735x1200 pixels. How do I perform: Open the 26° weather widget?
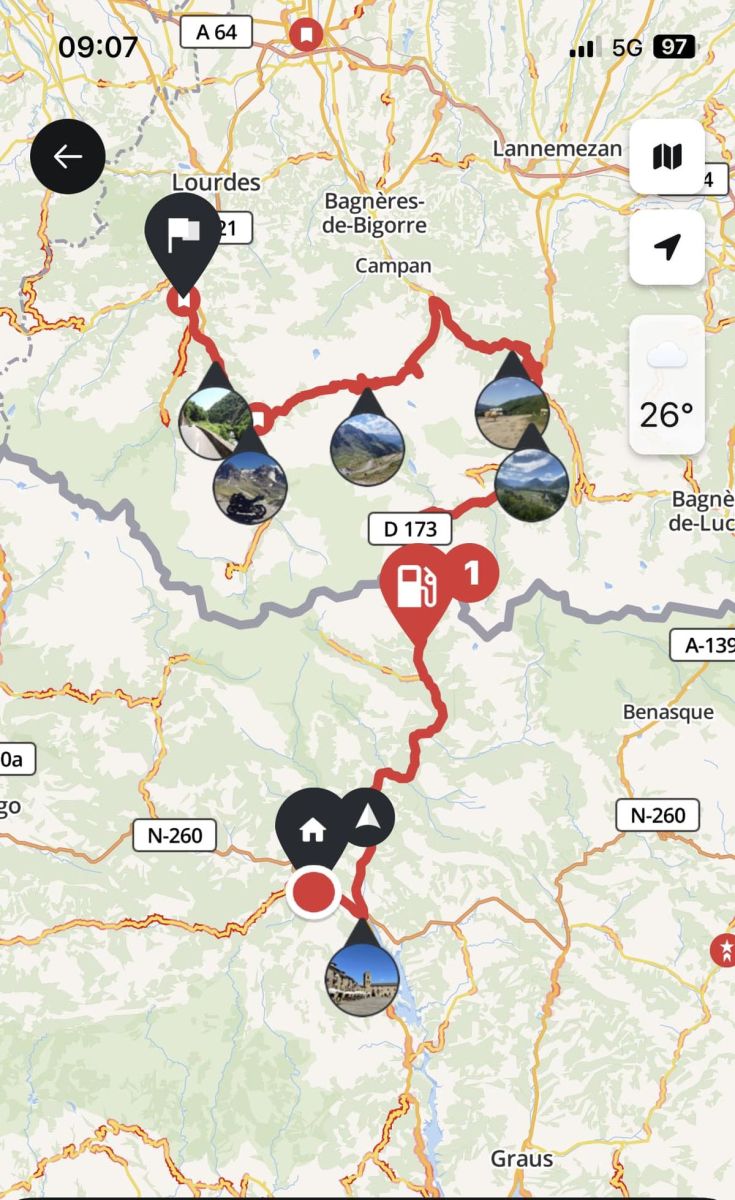(x=667, y=387)
